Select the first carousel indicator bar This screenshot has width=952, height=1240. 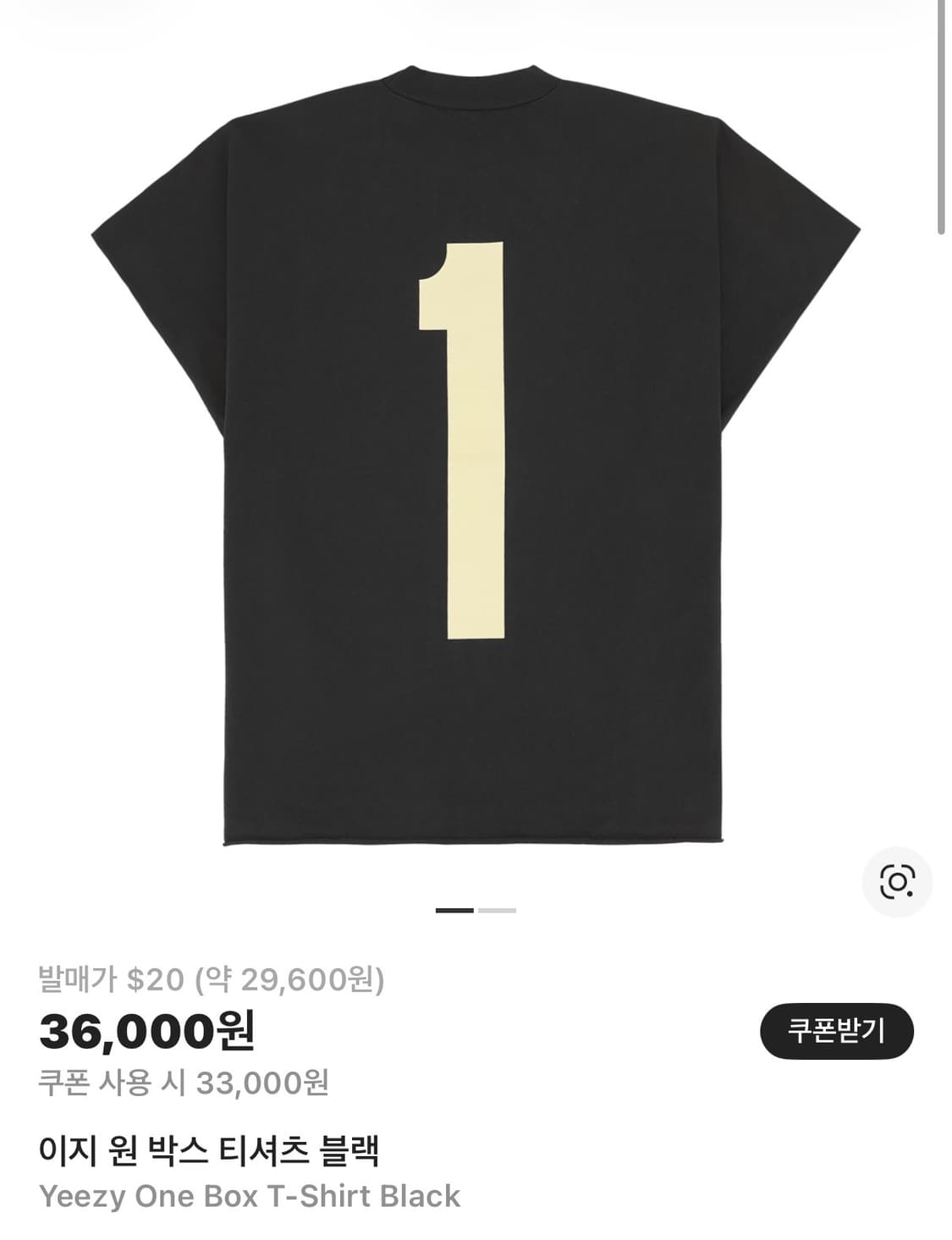click(454, 910)
